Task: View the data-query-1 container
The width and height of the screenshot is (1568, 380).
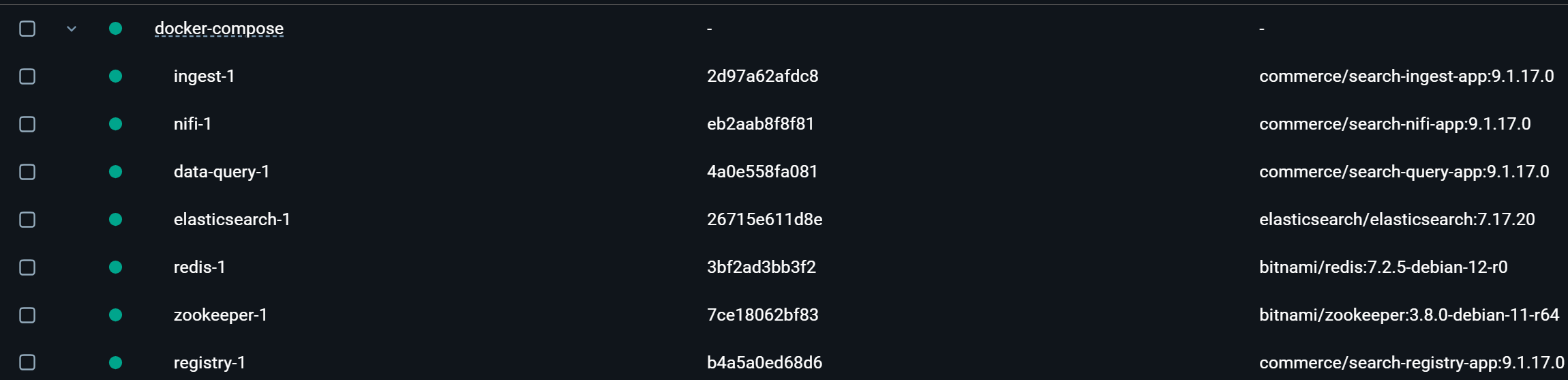Action: (221, 172)
